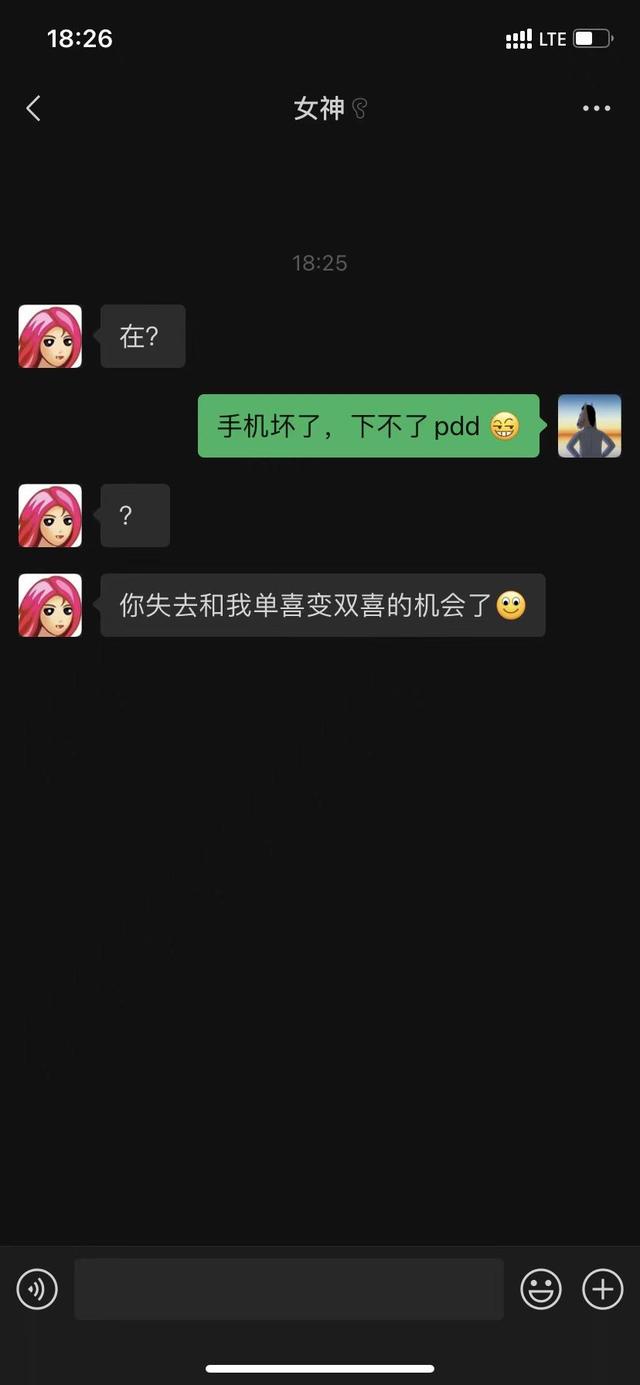
Task: Open my own horse avatar profile
Action: tap(589, 426)
